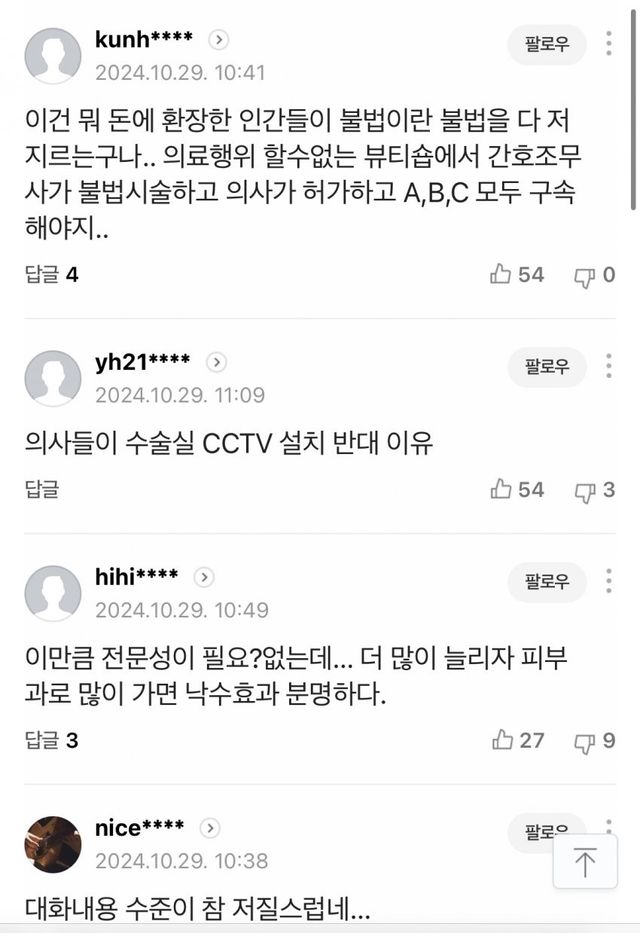Follow user yh21****
Viewport: 640px width, 933px height.
pyautogui.click(x=547, y=367)
